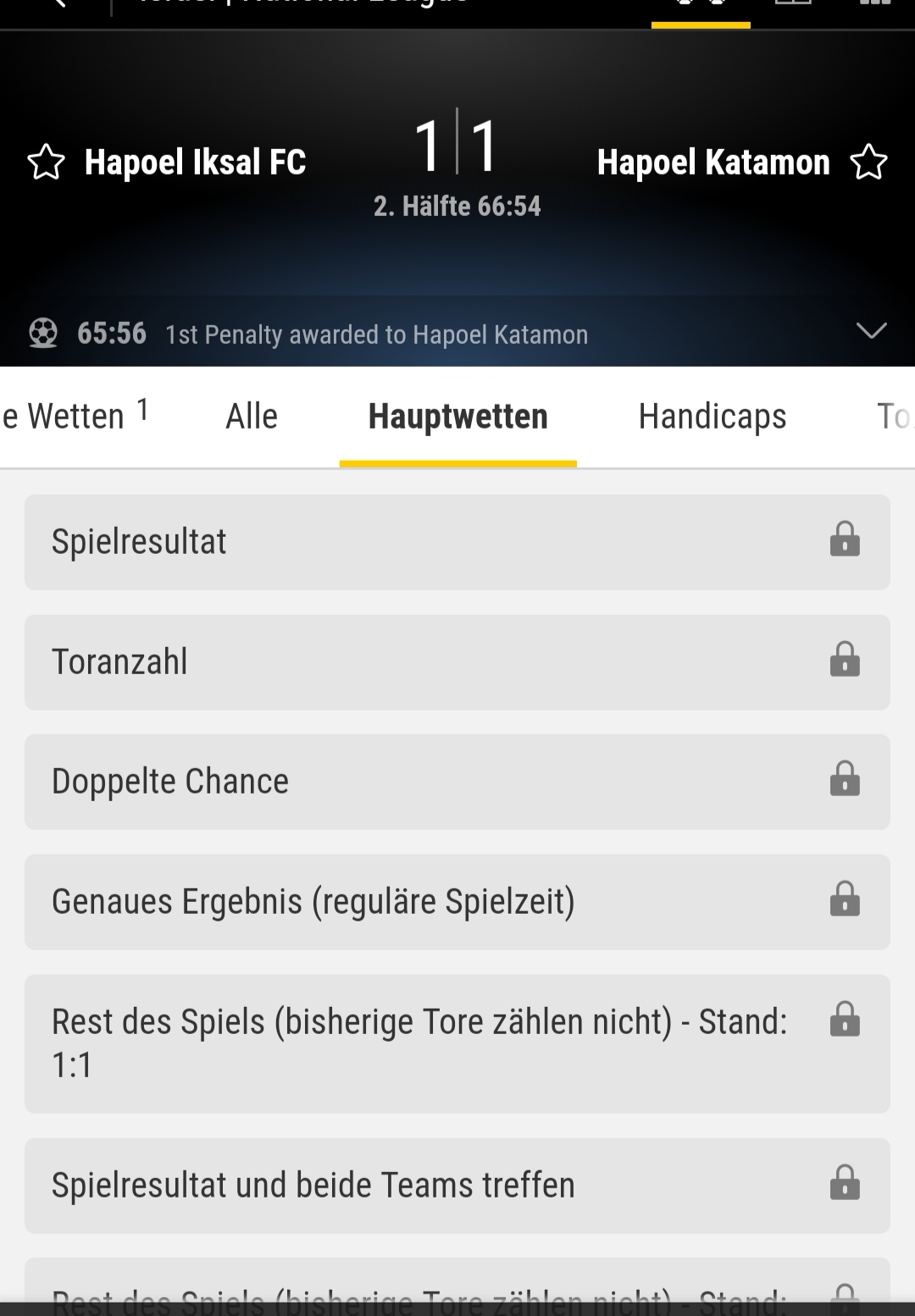Open Spielresultat und beide Teams treffen
This screenshot has height=1316, width=915.
[x=457, y=1186]
